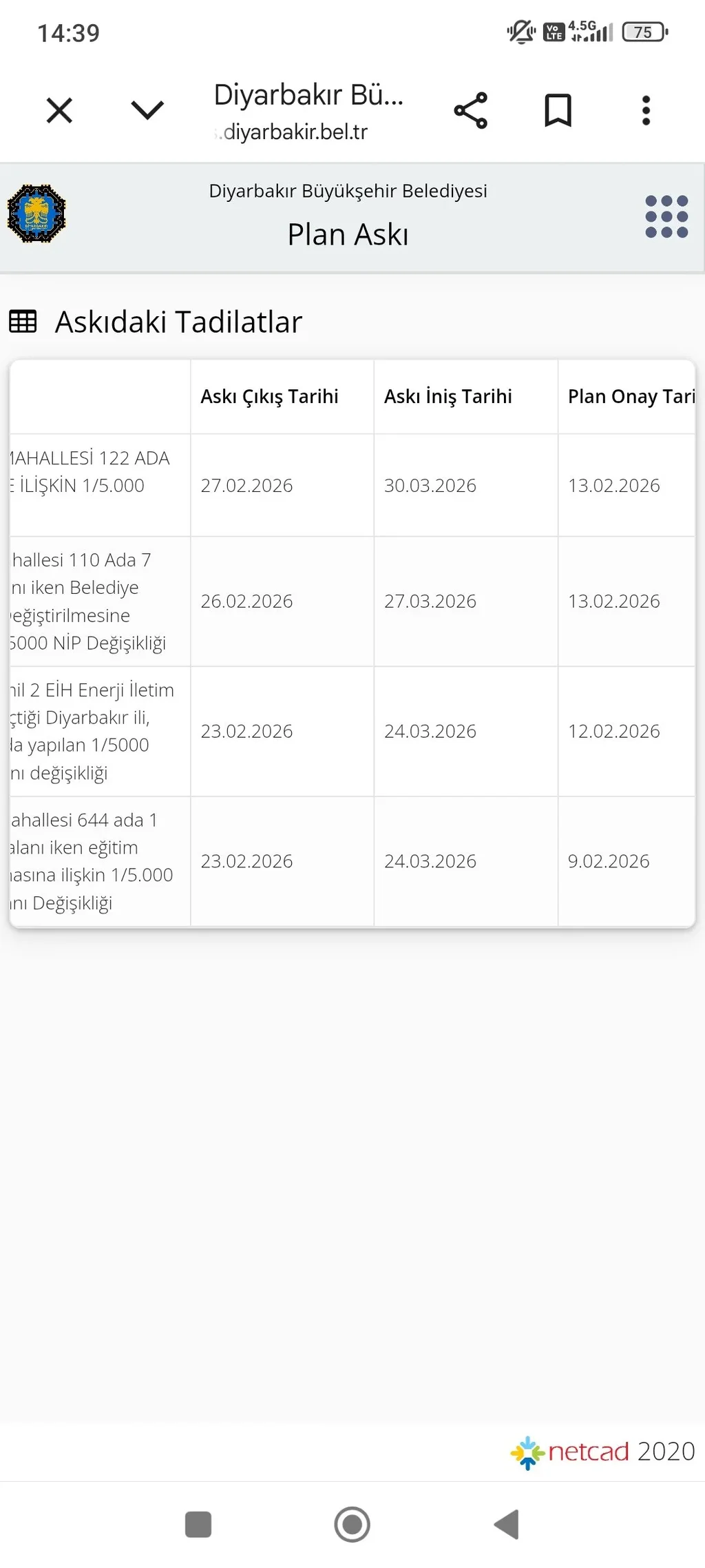Viewport: 705px width, 1568px height.
Task: Open the nine-dot grid app menu
Action: pos(666,216)
